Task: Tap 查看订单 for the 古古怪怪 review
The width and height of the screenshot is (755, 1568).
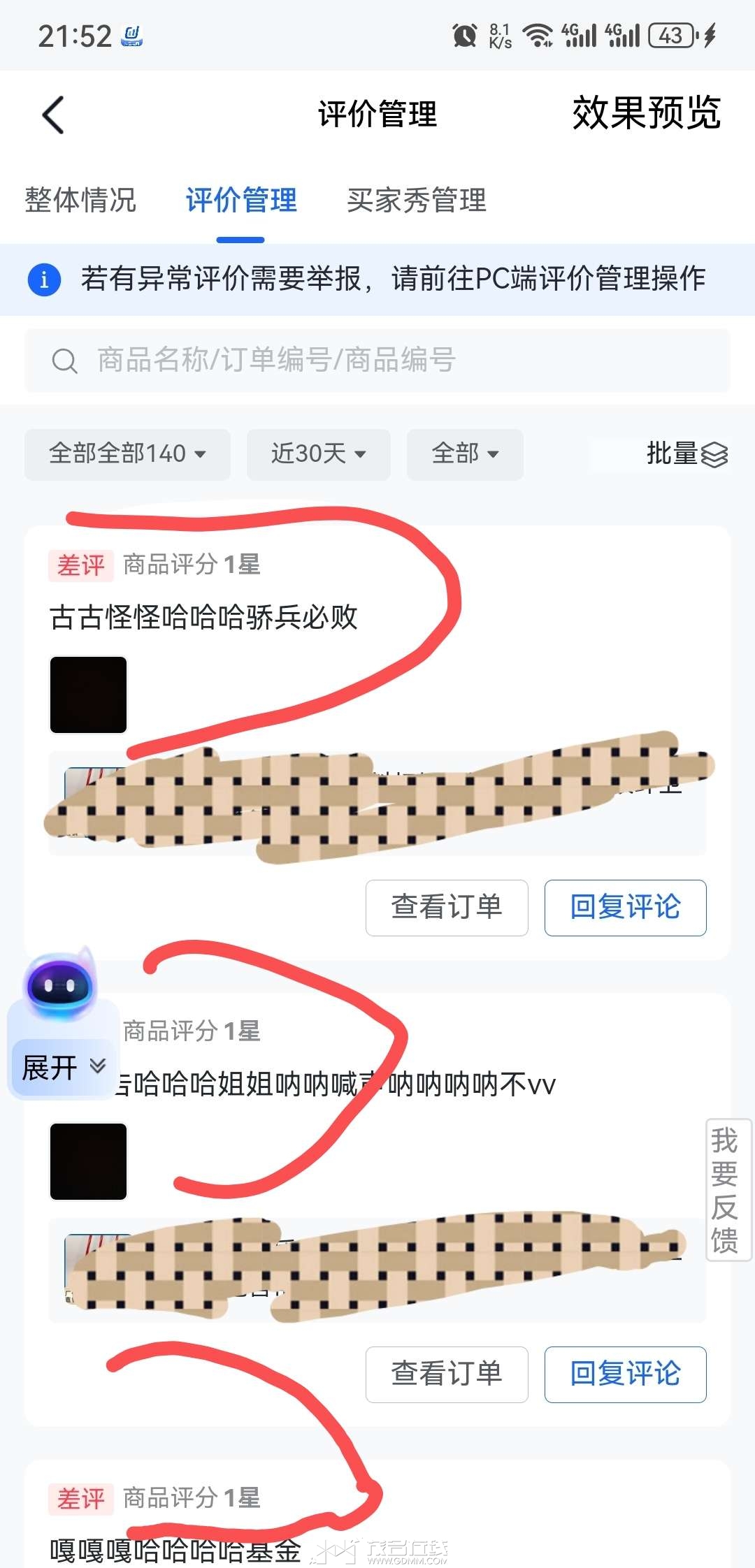Action: tap(447, 907)
